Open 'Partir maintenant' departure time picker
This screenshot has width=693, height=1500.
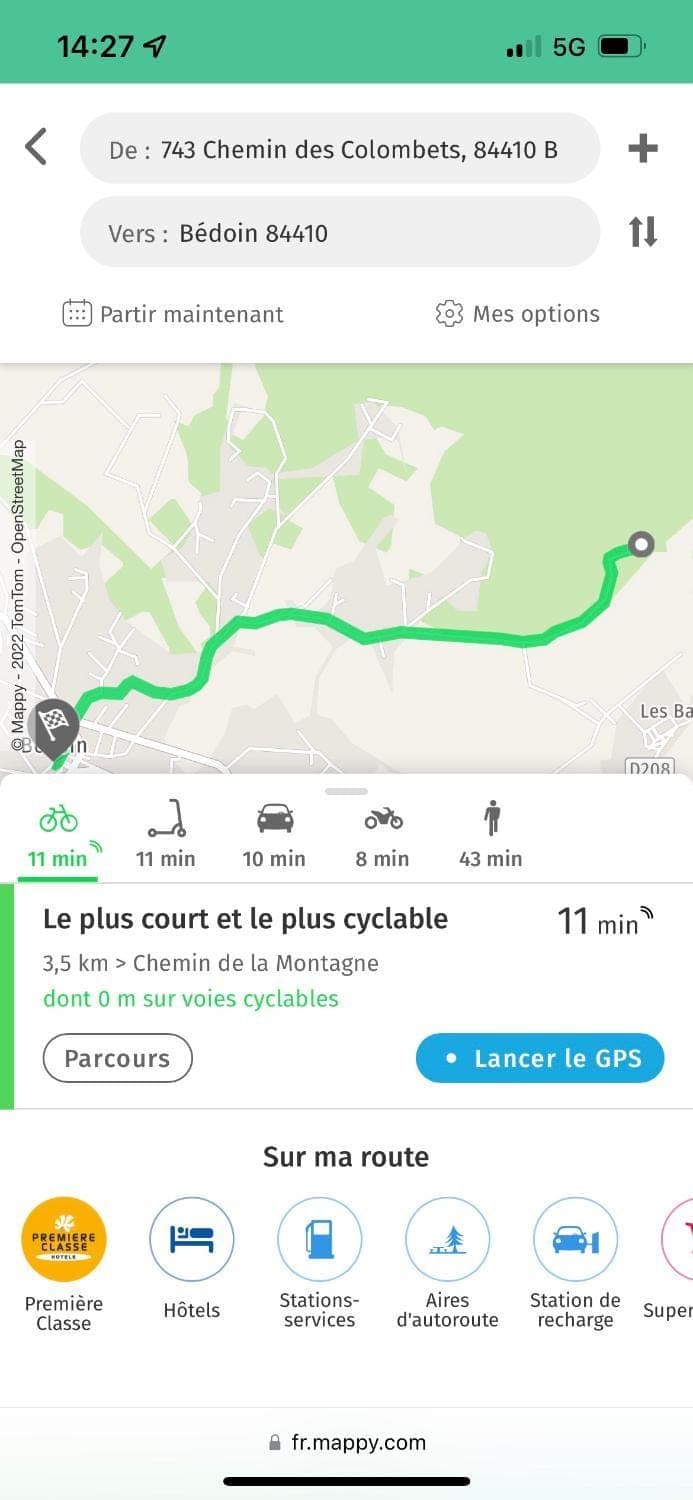[173, 314]
